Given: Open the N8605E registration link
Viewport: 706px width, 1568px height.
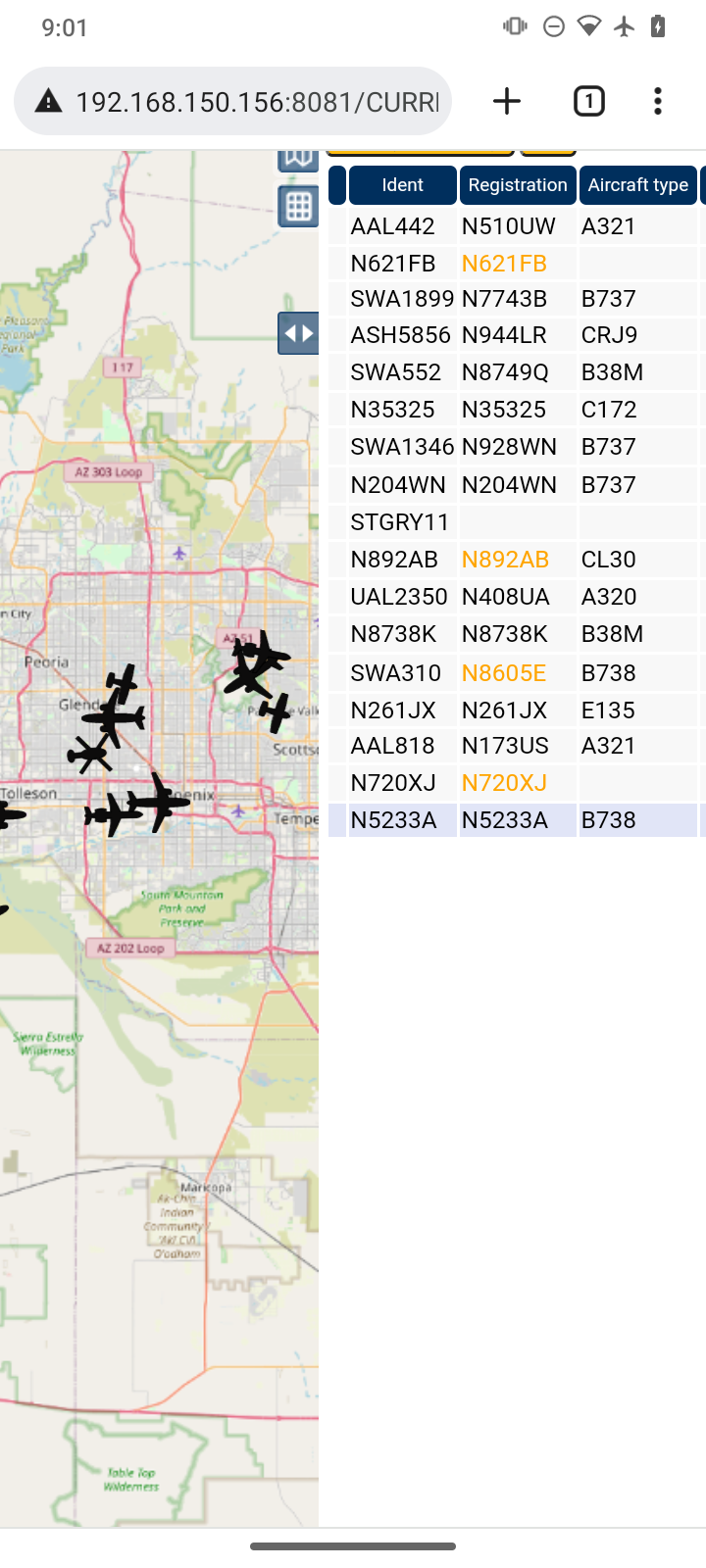Looking at the screenshot, I should [x=504, y=673].
